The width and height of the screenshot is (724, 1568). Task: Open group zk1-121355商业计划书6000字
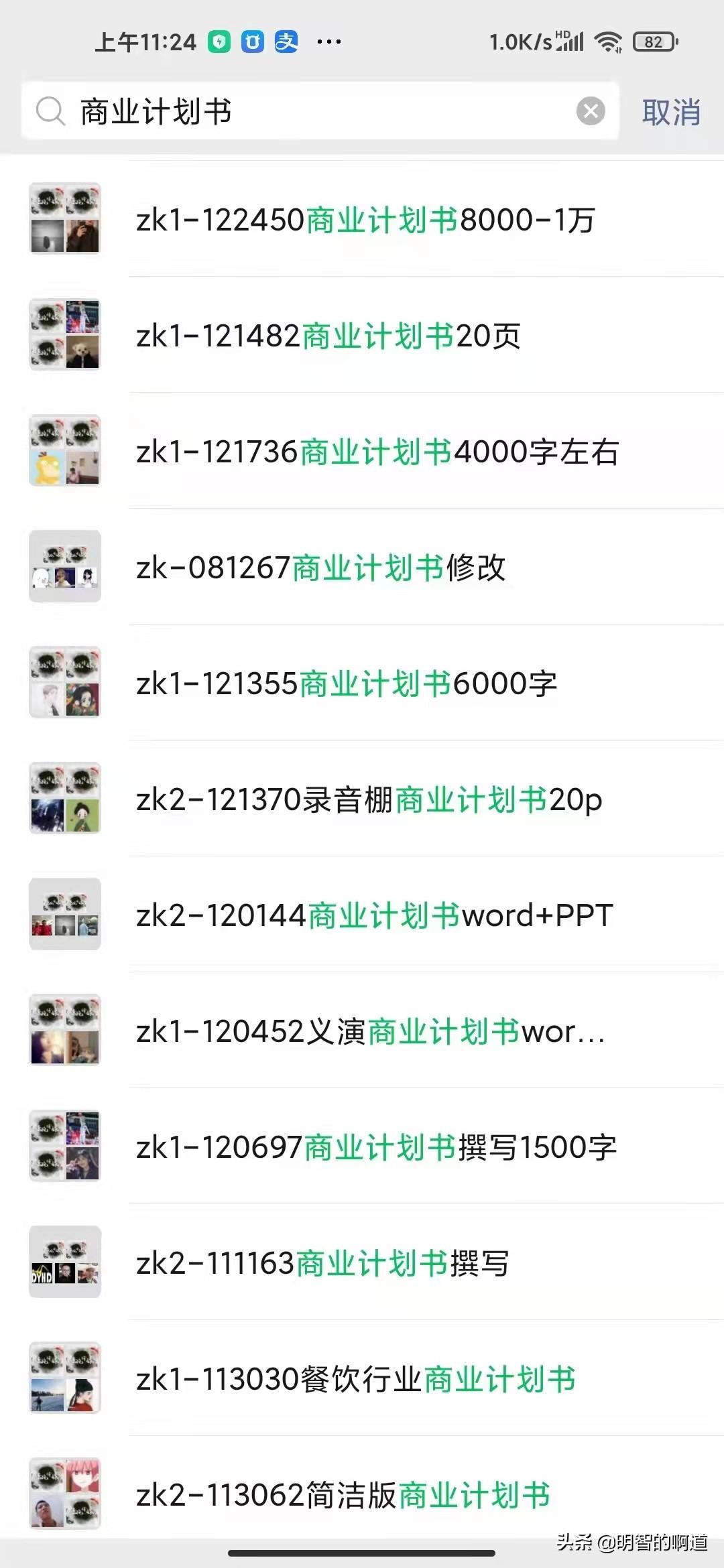[x=362, y=683]
